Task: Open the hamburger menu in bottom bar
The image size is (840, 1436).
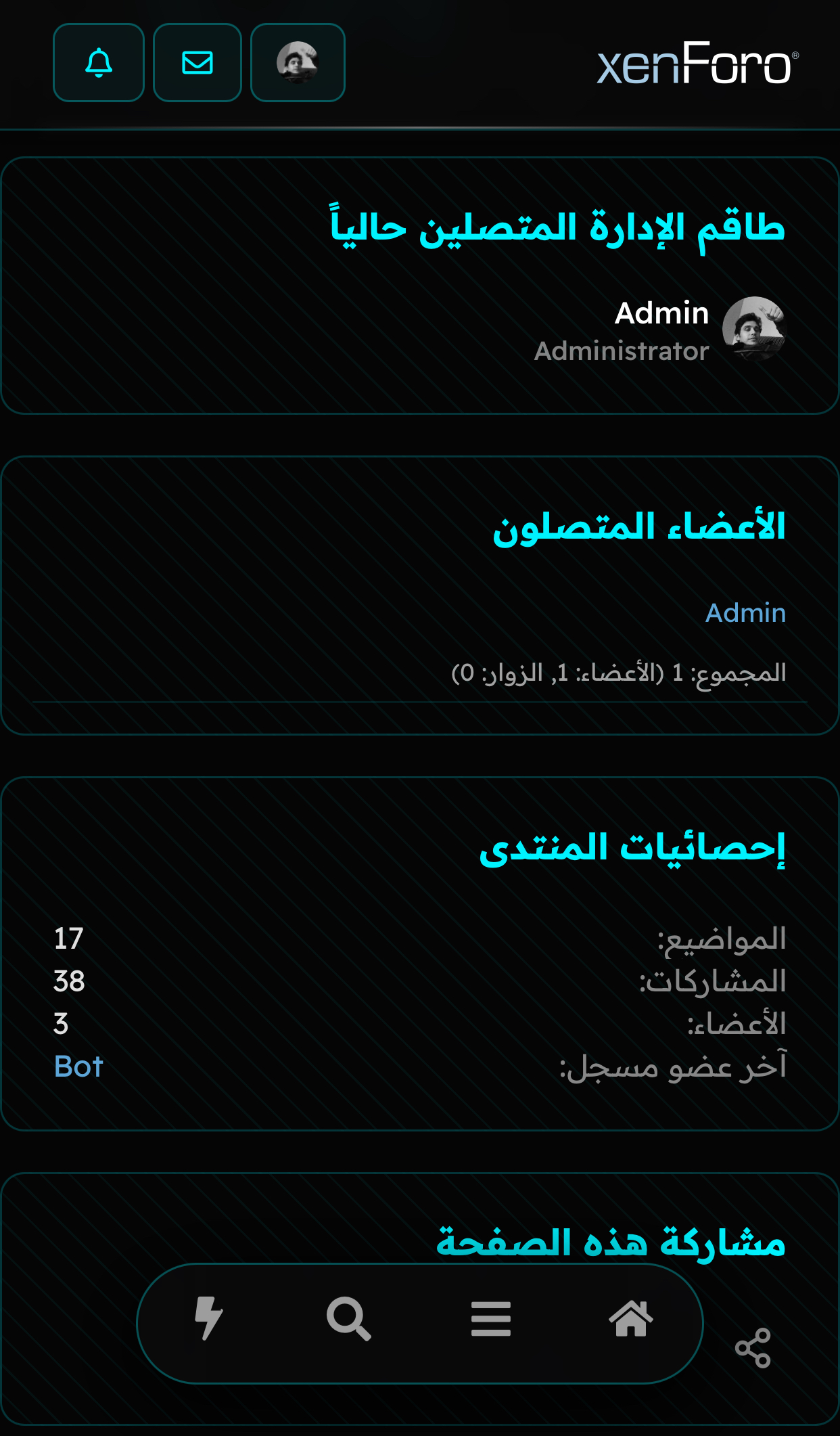Action: point(491,1319)
